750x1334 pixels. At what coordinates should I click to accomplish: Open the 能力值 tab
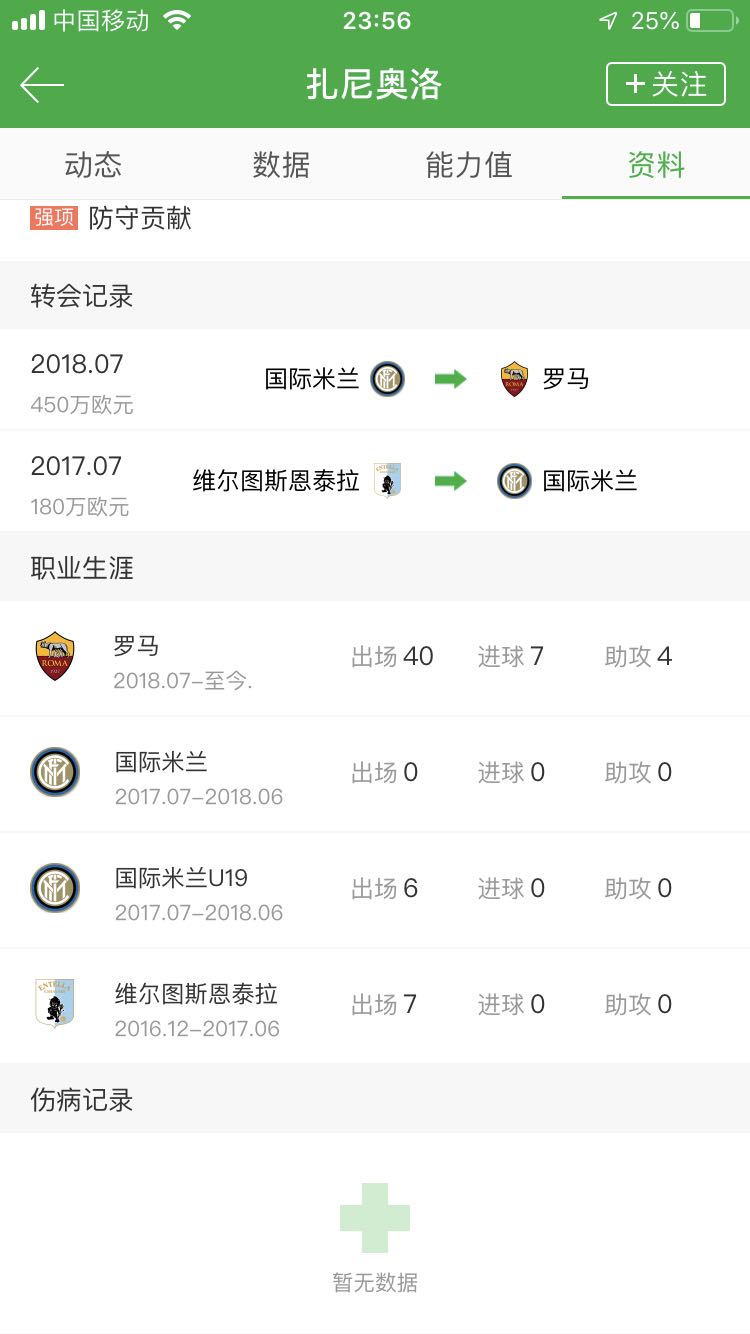(x=469, y=165)
